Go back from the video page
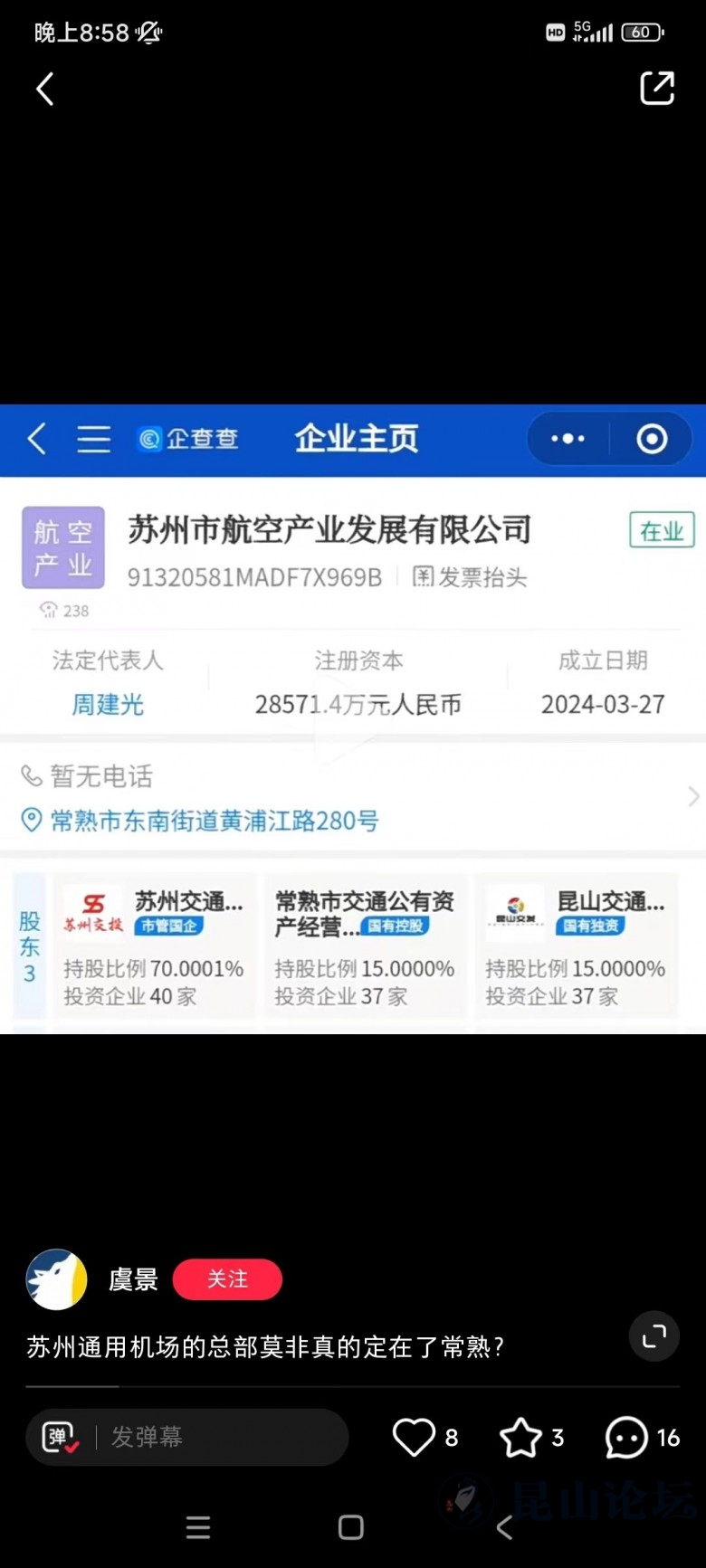 44,90
